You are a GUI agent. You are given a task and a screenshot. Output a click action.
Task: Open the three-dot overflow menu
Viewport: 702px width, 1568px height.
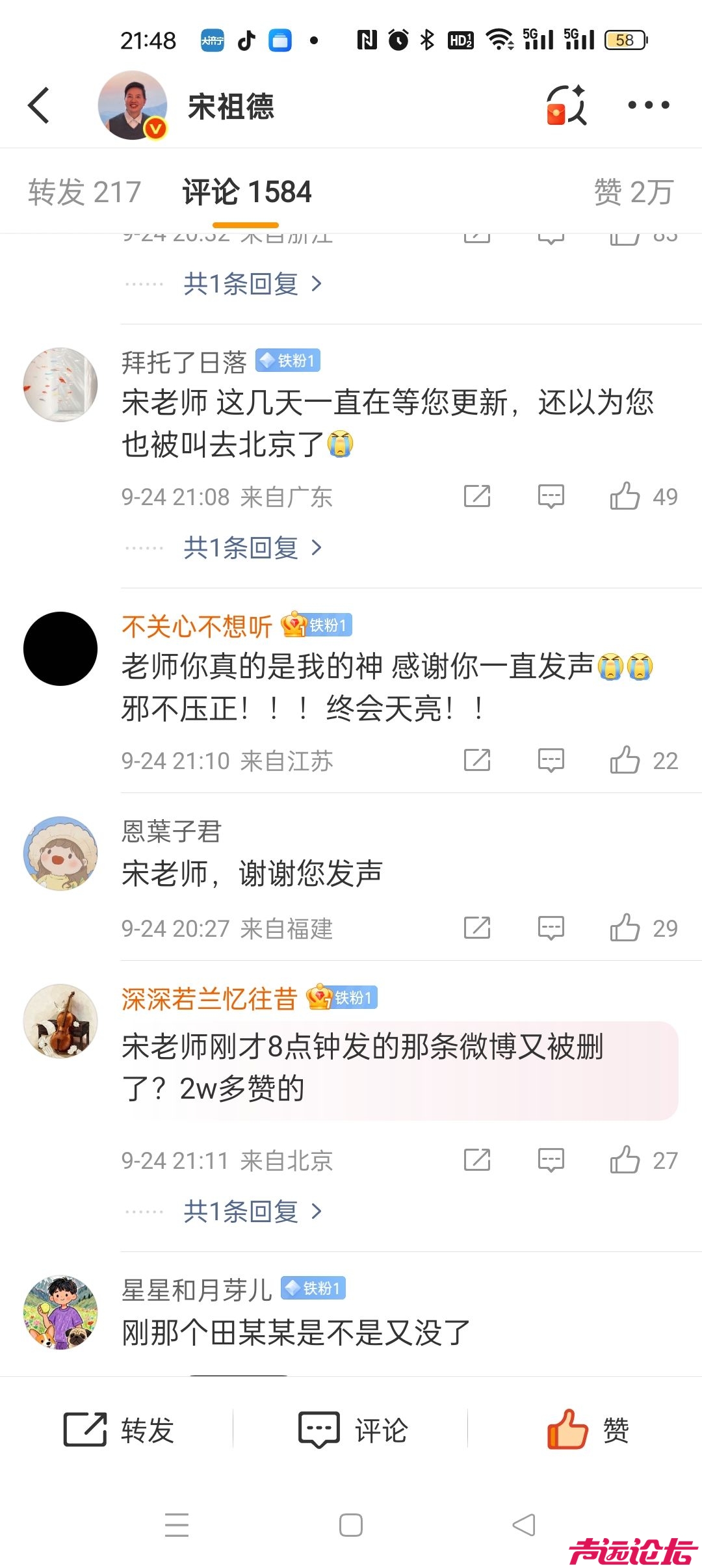pos(648,105)
